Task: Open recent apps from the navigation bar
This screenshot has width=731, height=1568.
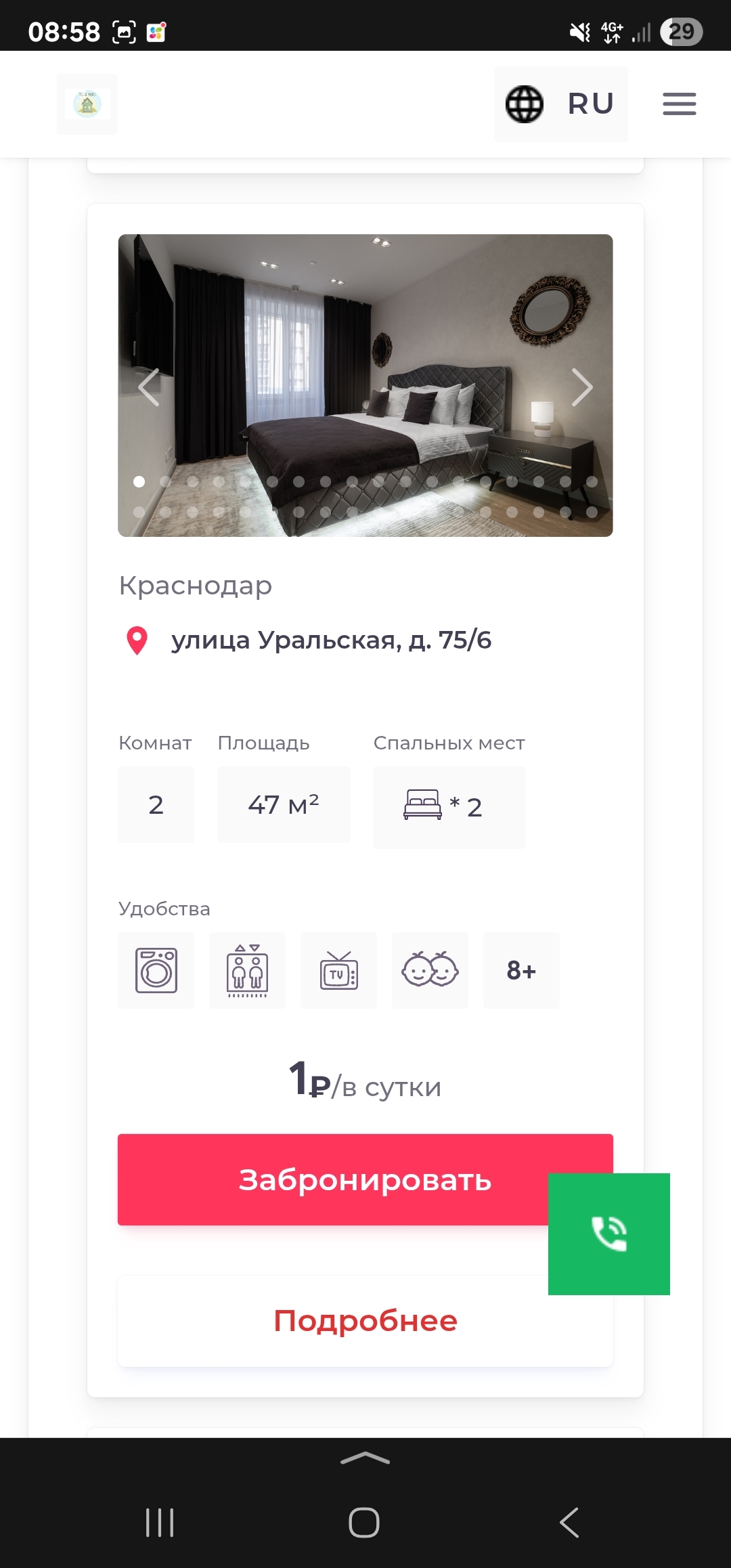Action: pyautogui.click(x=160, y=1523)
